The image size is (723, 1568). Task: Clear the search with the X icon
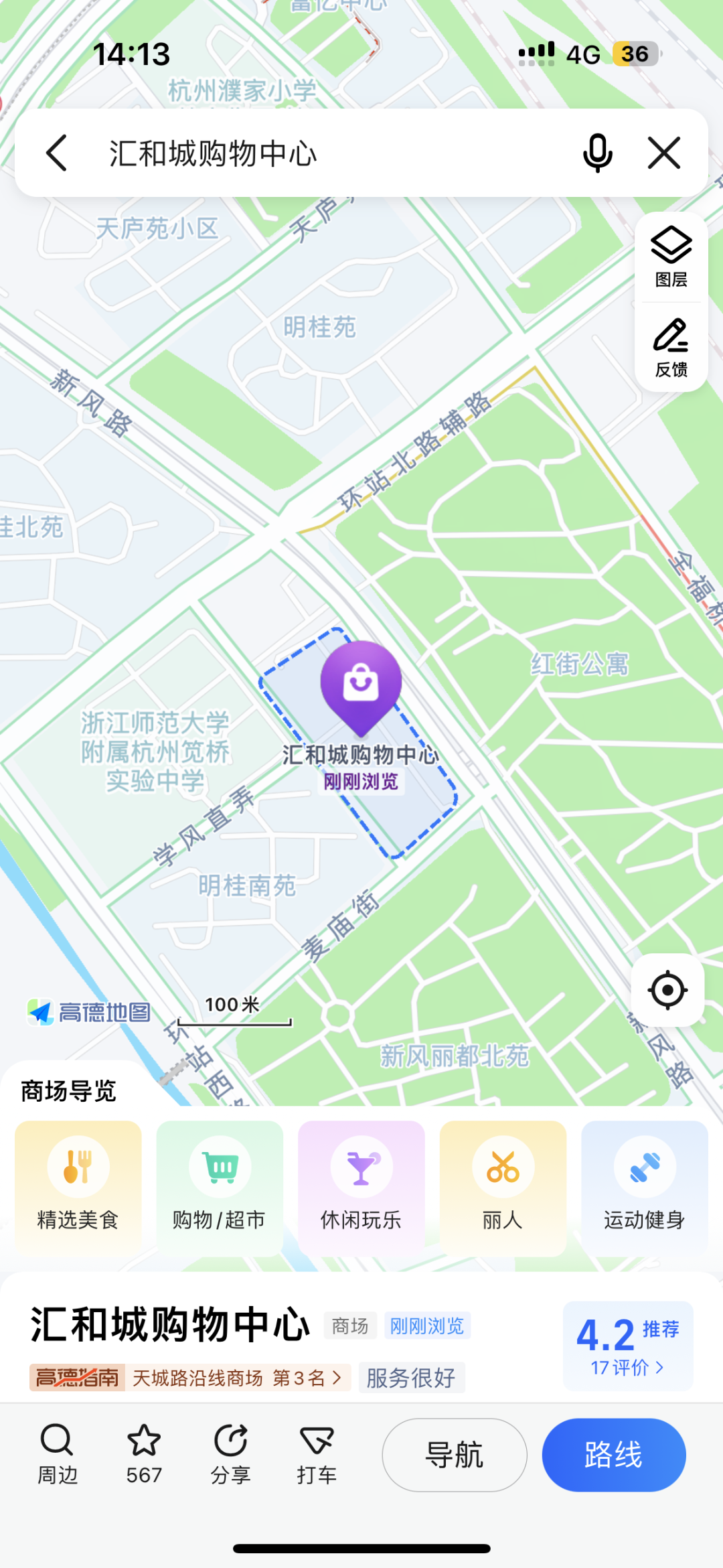(664, 153)
